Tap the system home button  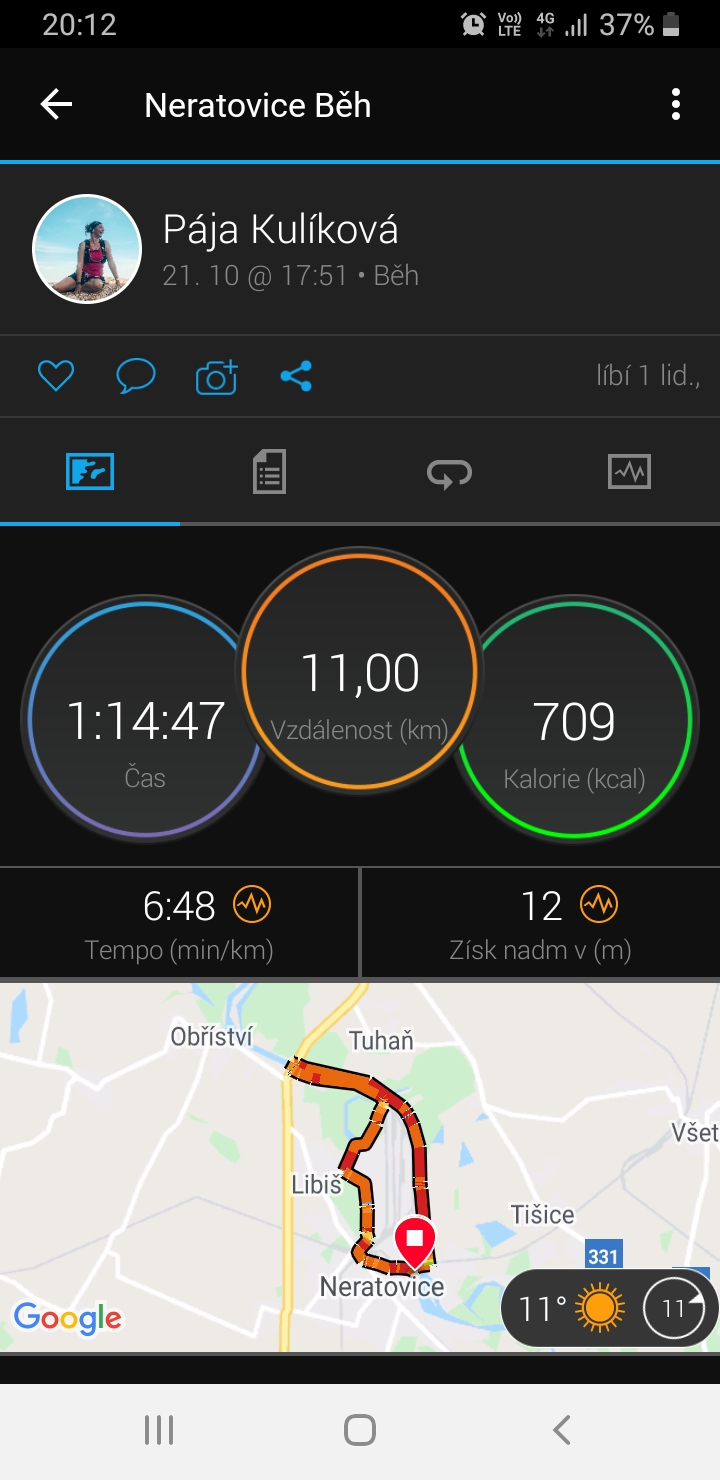click(x=360, y=1430)
